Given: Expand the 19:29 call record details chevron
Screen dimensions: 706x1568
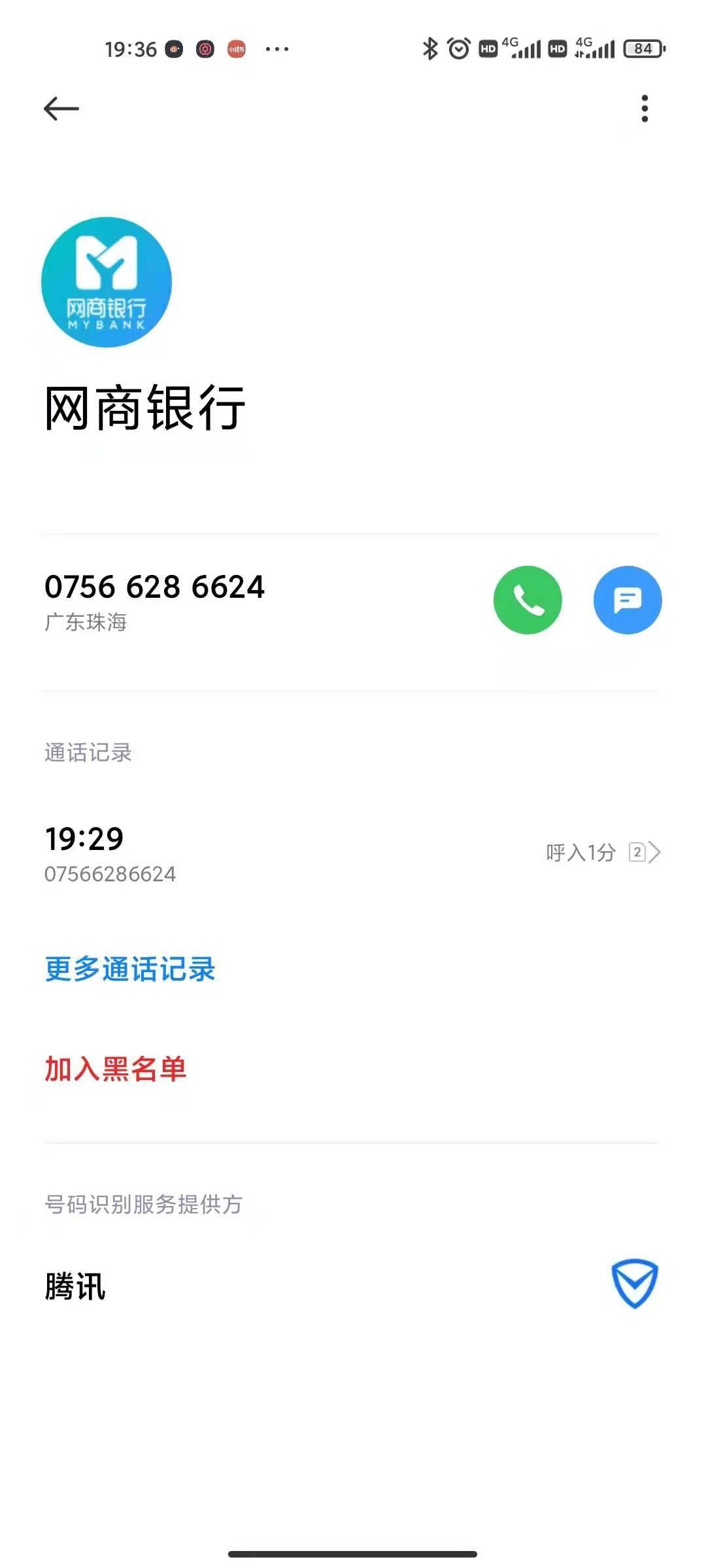Looking at the screenshot, I should (x=656, y=852).
